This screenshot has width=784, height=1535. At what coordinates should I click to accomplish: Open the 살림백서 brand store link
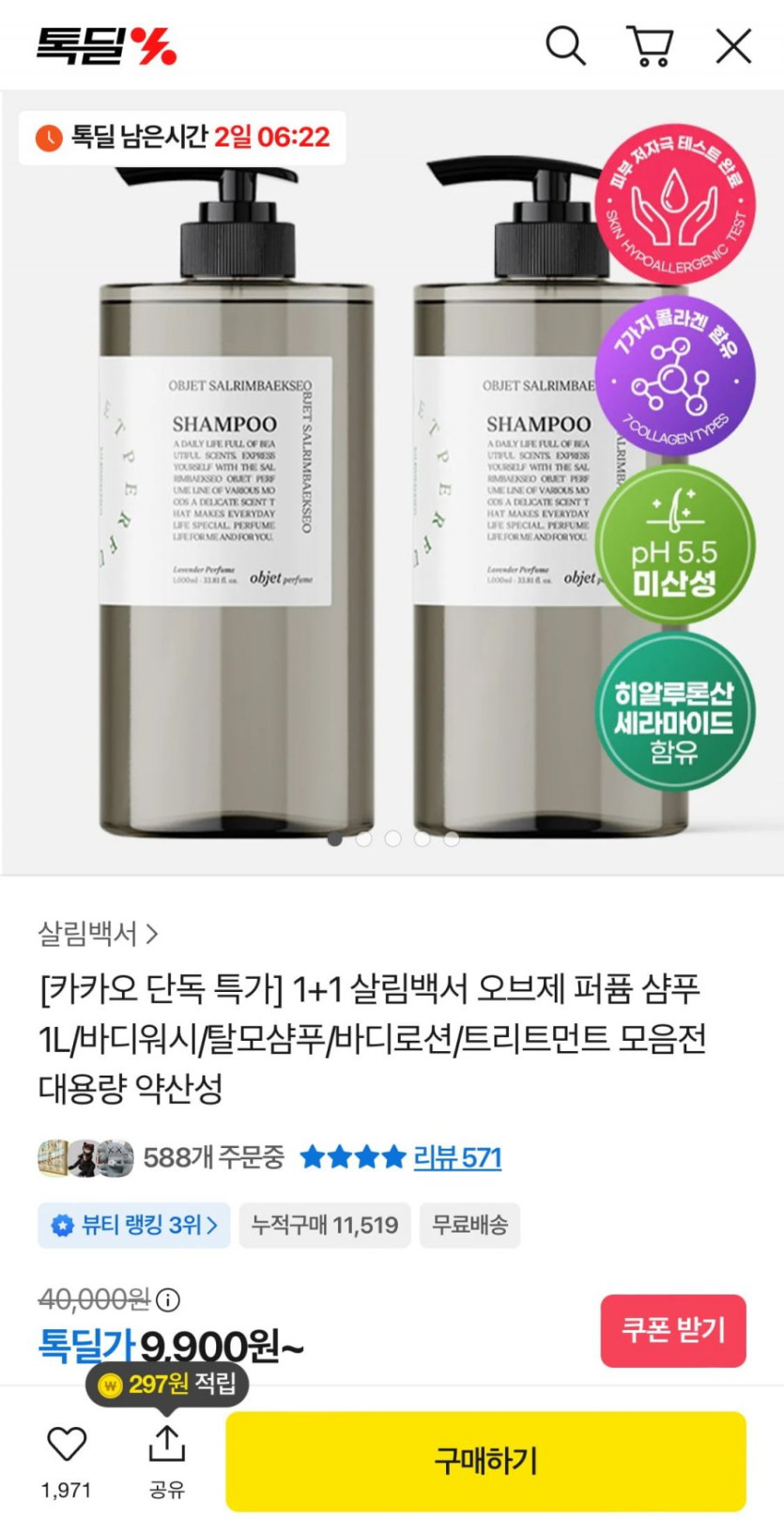98,933
